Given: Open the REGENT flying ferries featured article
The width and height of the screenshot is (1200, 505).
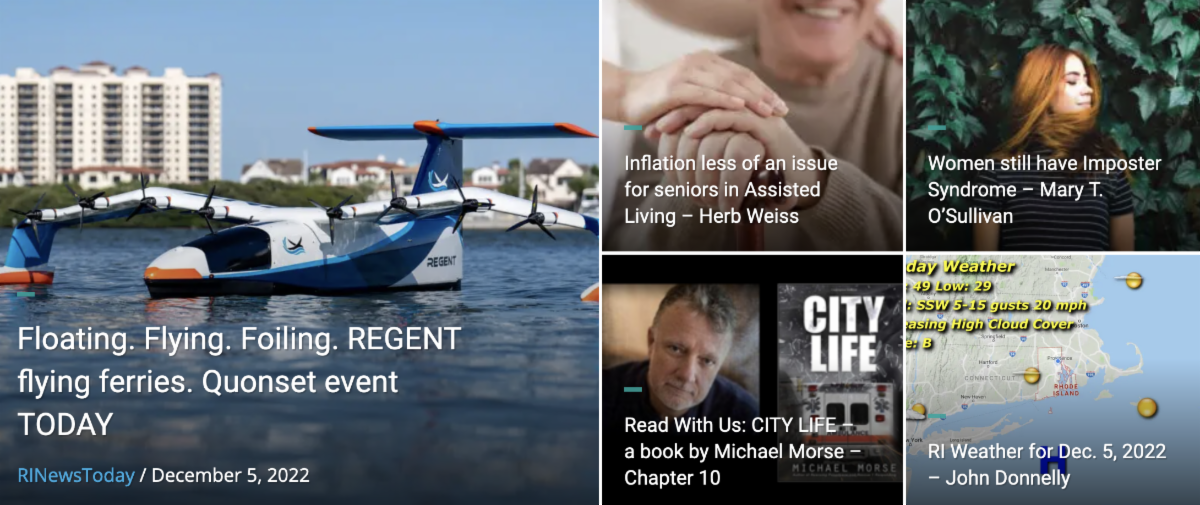Looking at the screenshot, I should pyautogui.click(x=238, y=381).
